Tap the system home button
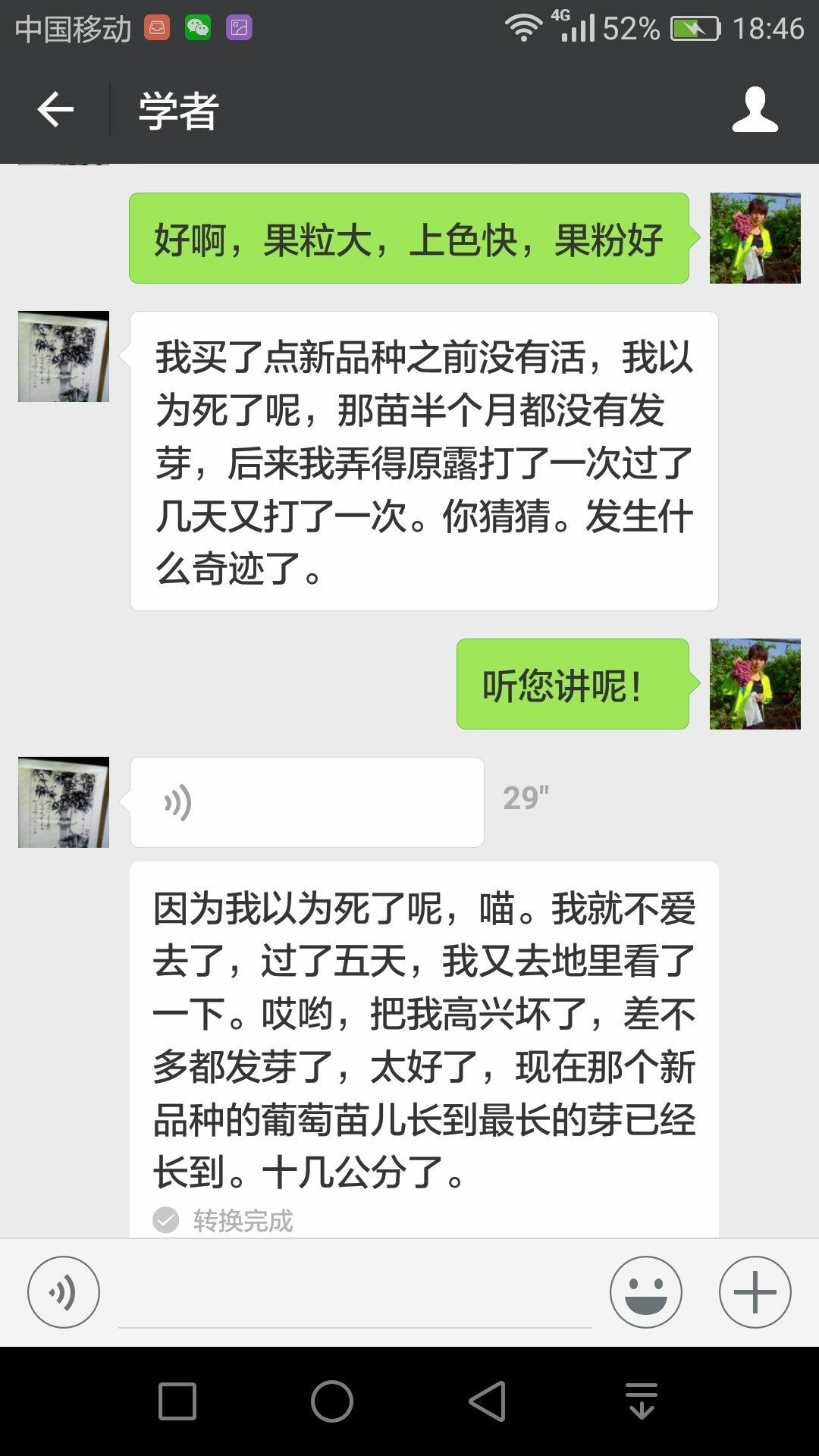 (332, 1401)
